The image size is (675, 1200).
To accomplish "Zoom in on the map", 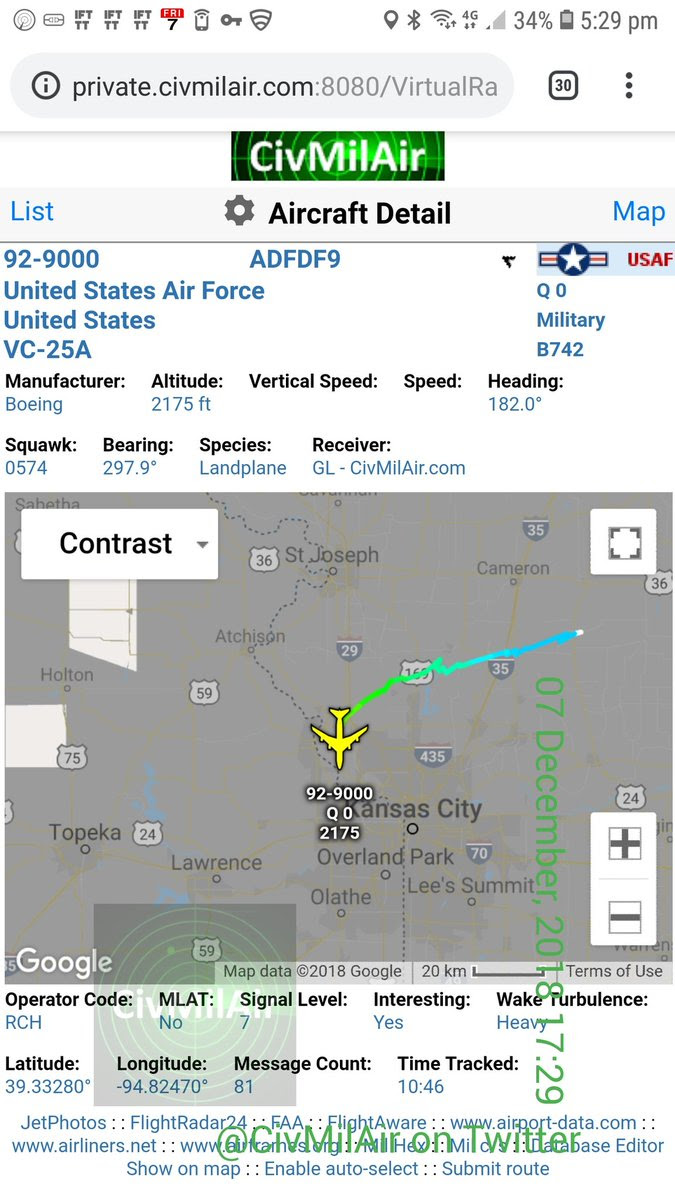I will click(624, 845).
